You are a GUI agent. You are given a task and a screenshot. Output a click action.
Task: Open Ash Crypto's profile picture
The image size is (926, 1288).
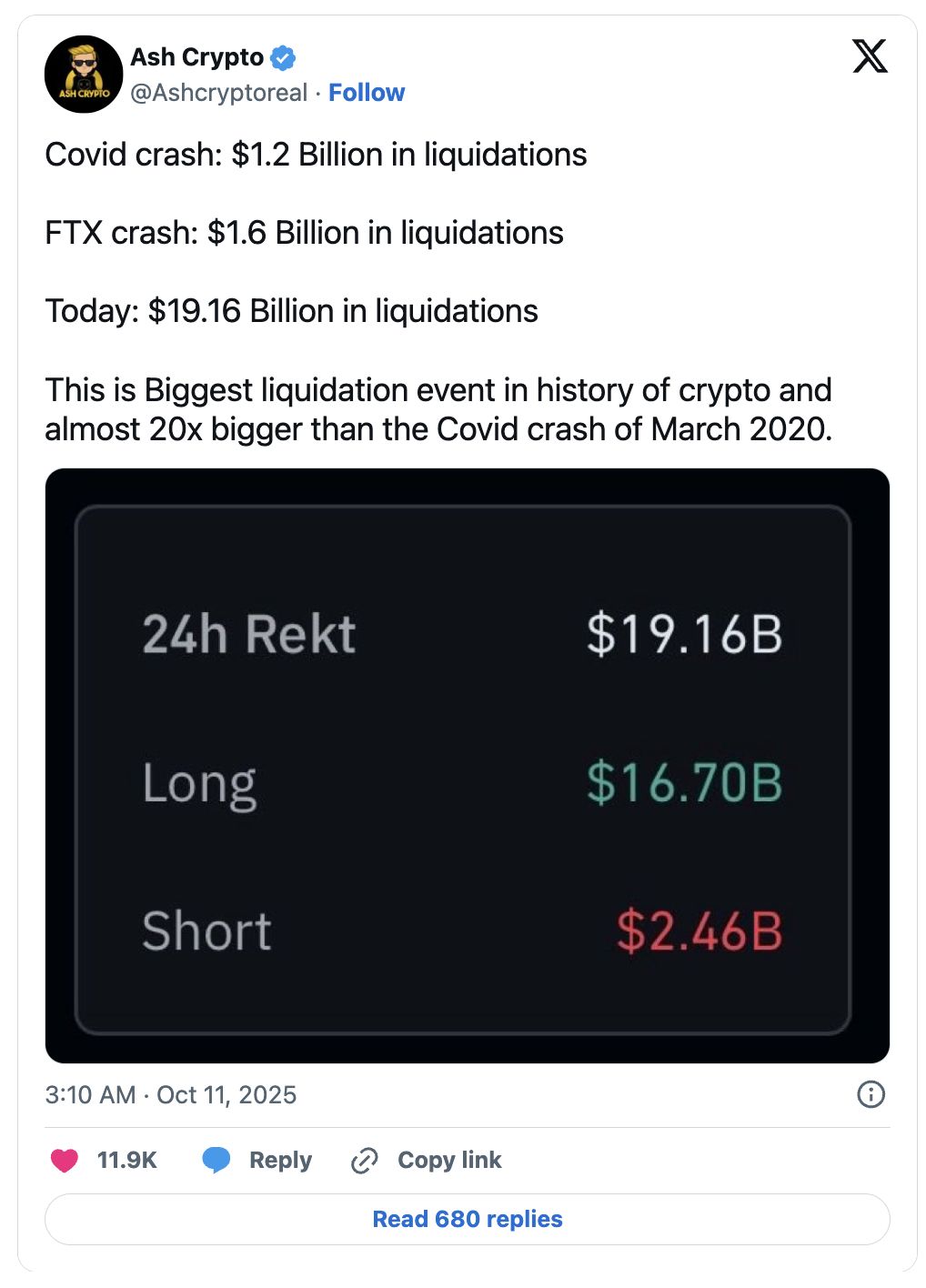tap(84, 75)
